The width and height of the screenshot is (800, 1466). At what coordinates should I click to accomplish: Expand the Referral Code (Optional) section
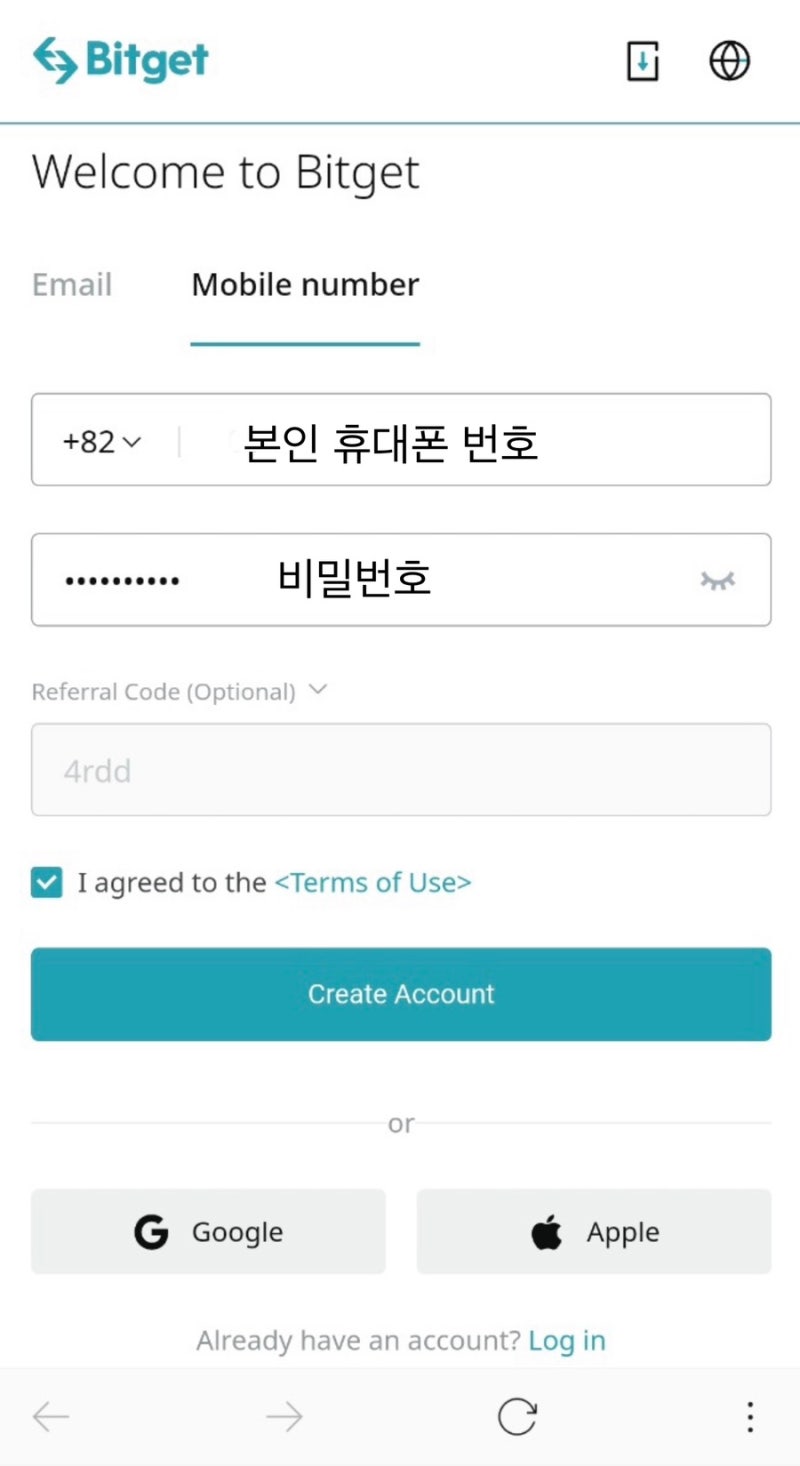(x=317, y=689)
